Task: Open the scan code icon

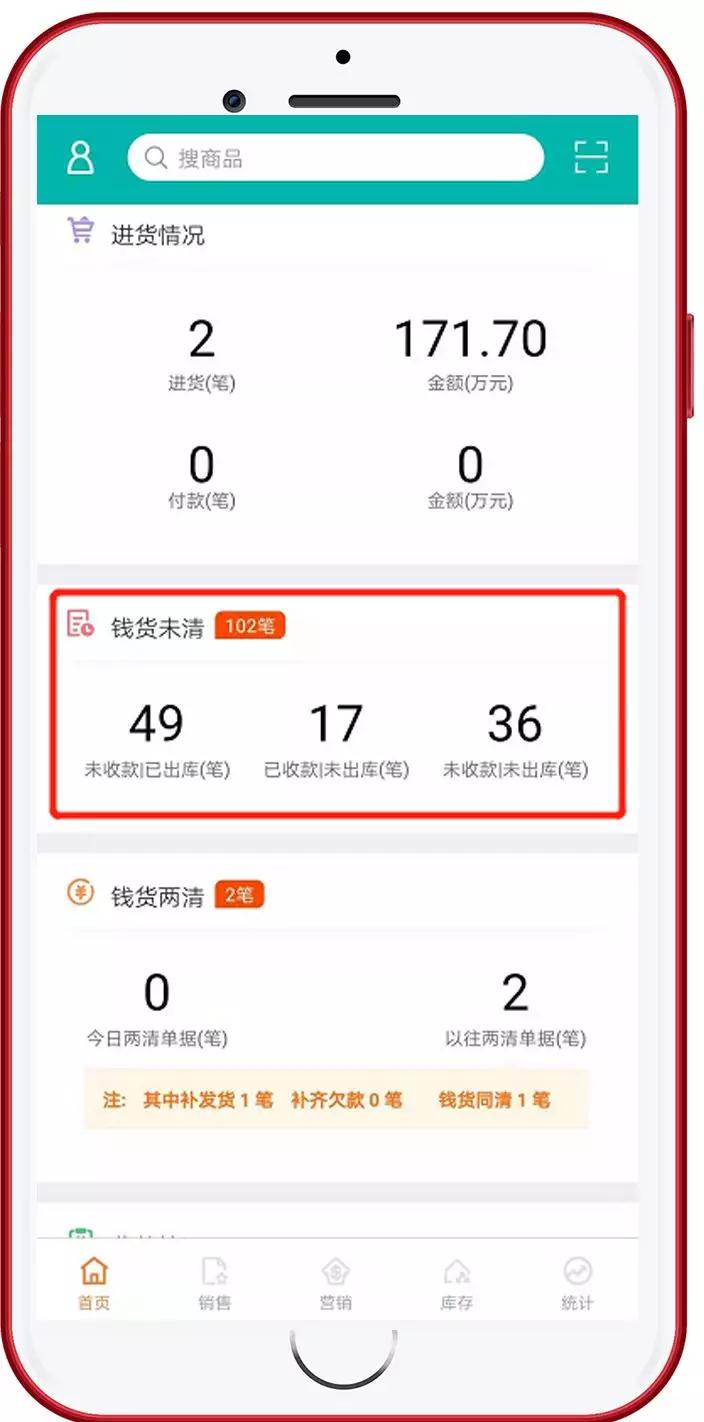Action: click(x=590, y=158)
